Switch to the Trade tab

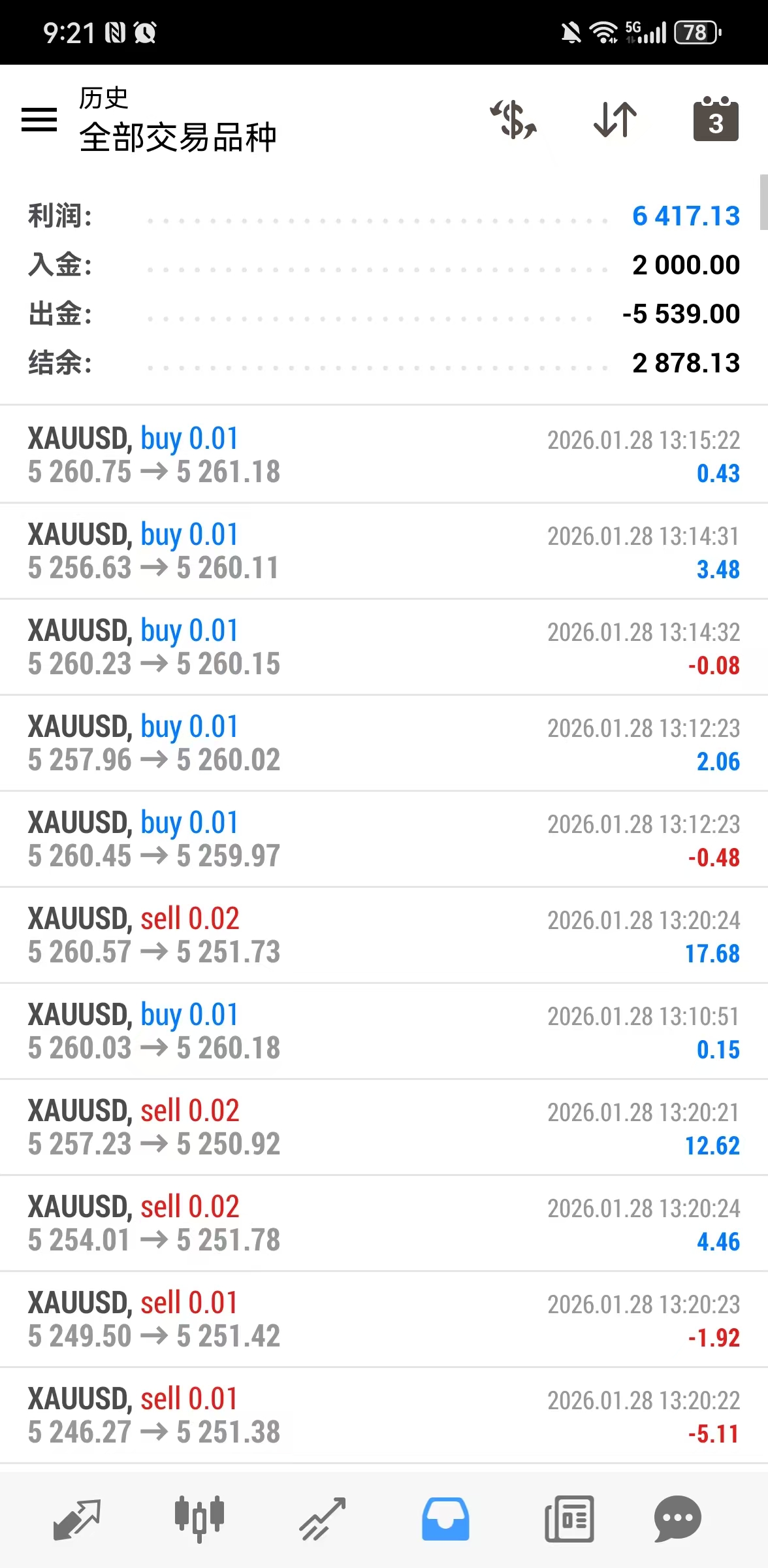pyautogui.click(x=323, y=1519)
